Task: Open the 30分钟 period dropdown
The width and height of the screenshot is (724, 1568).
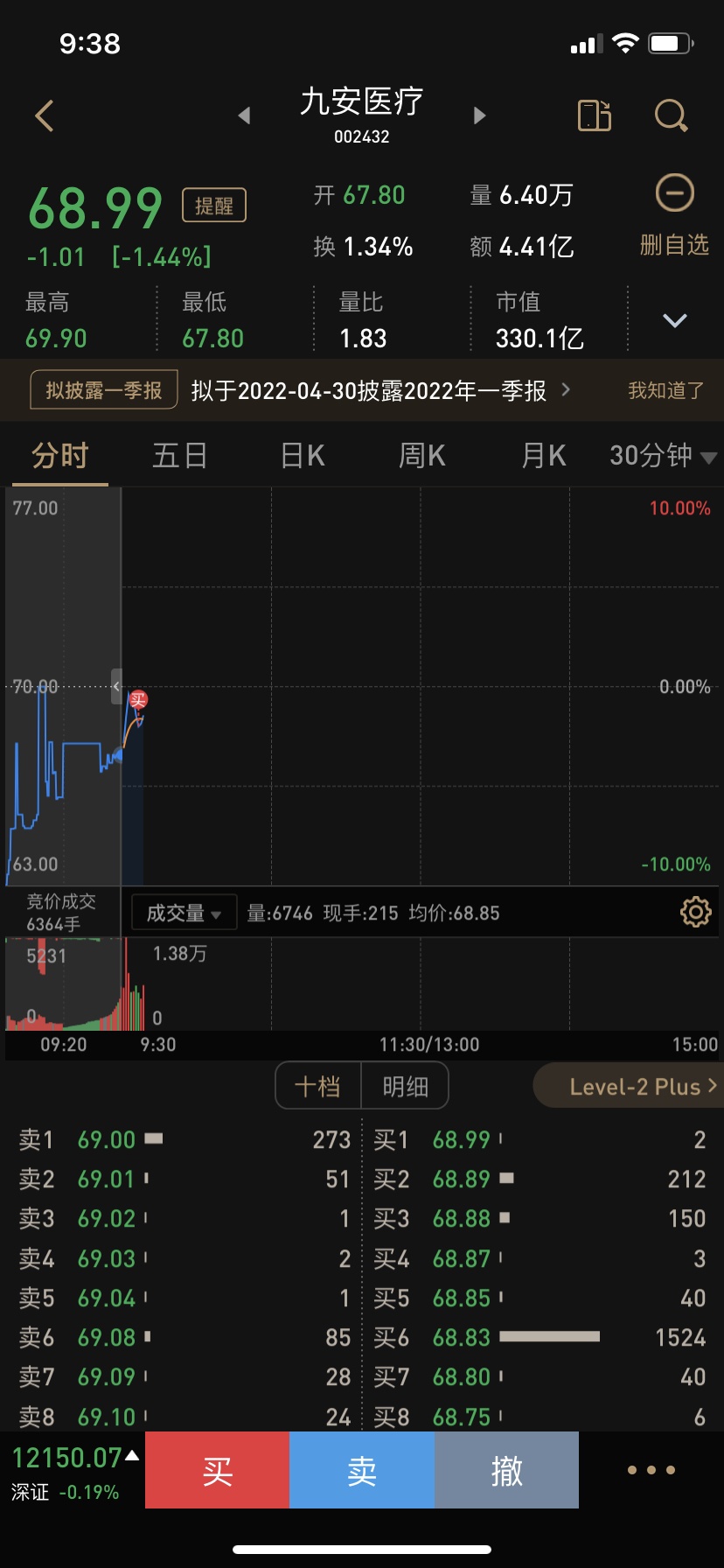Action: (663, 456)
